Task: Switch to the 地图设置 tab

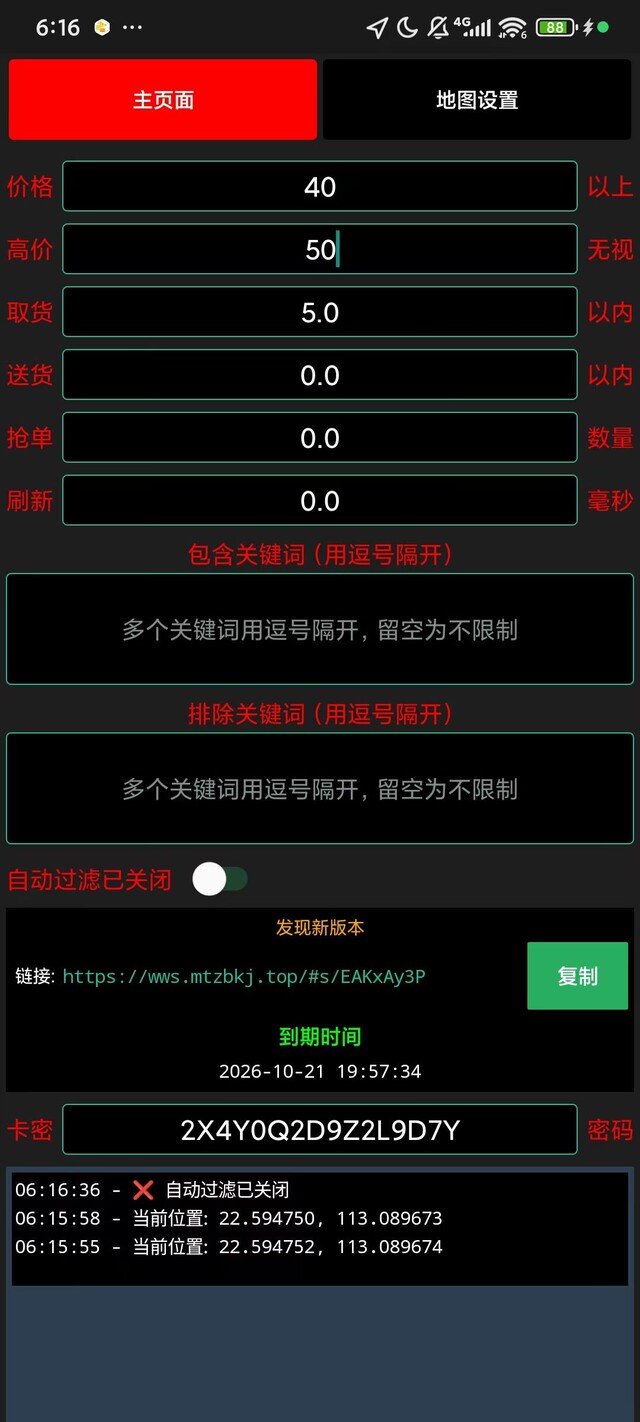Action: [477, 100]
